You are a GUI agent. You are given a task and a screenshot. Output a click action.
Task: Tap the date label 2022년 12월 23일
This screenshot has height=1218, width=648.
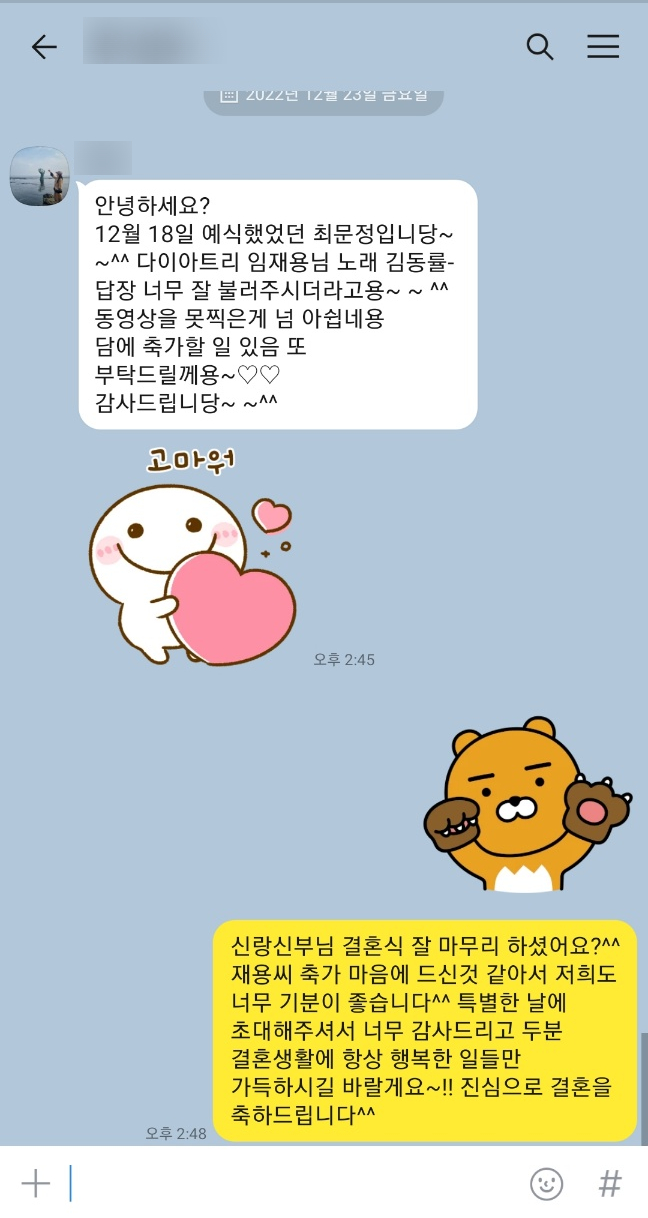(324, 97)
